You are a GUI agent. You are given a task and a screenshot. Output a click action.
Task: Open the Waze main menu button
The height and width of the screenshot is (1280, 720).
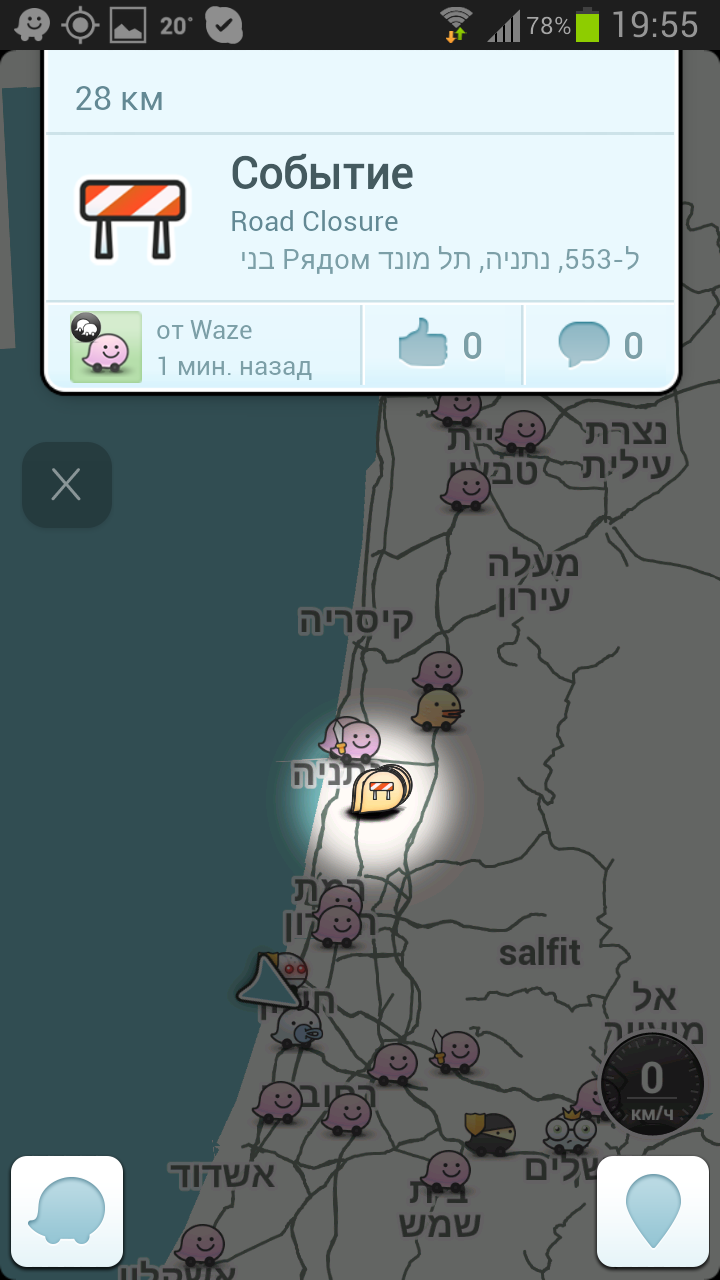tap(67, 1212)
